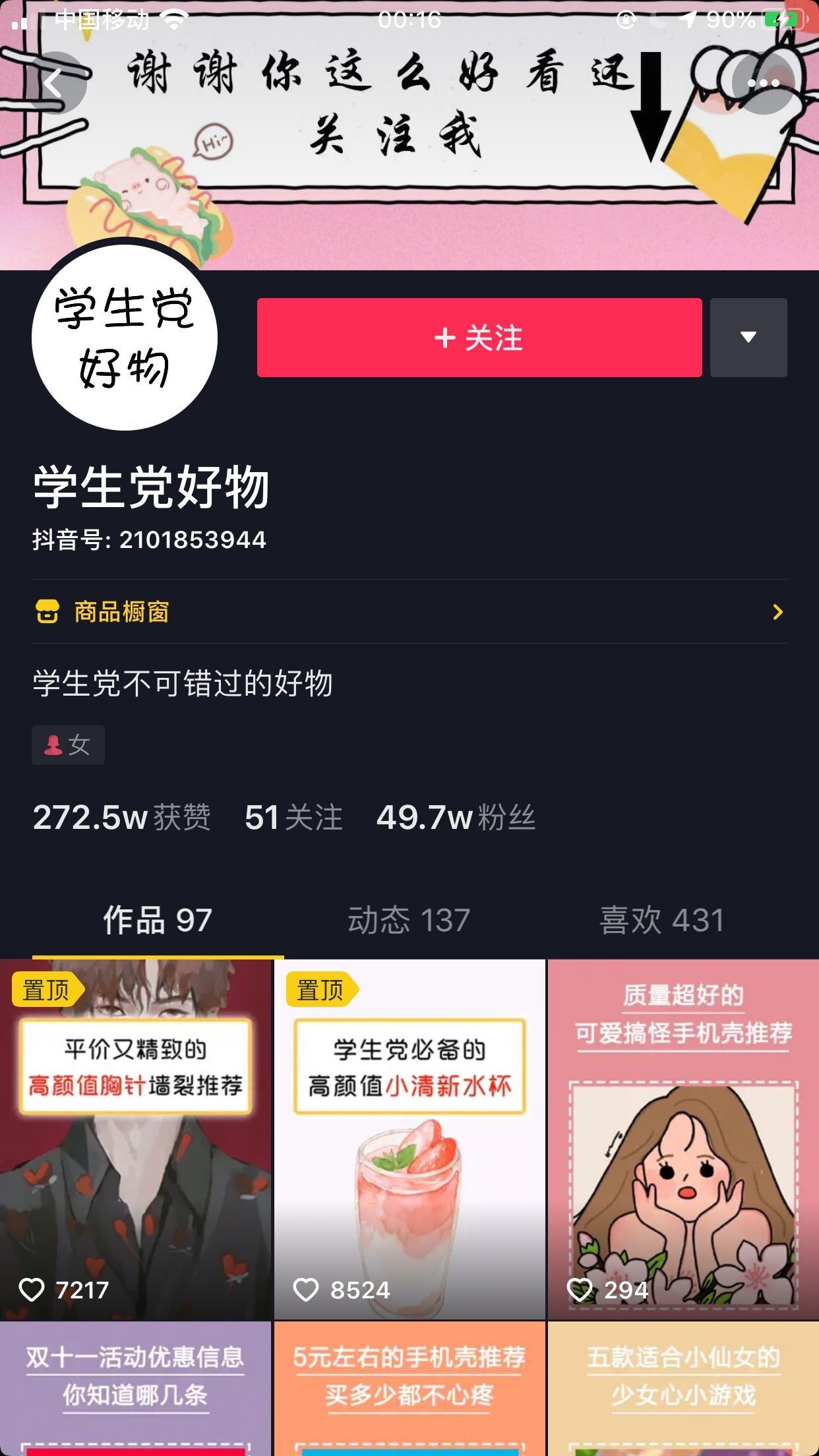
Task: Open the 5元左右的手机壳推荐 video
Action: 409,1388
